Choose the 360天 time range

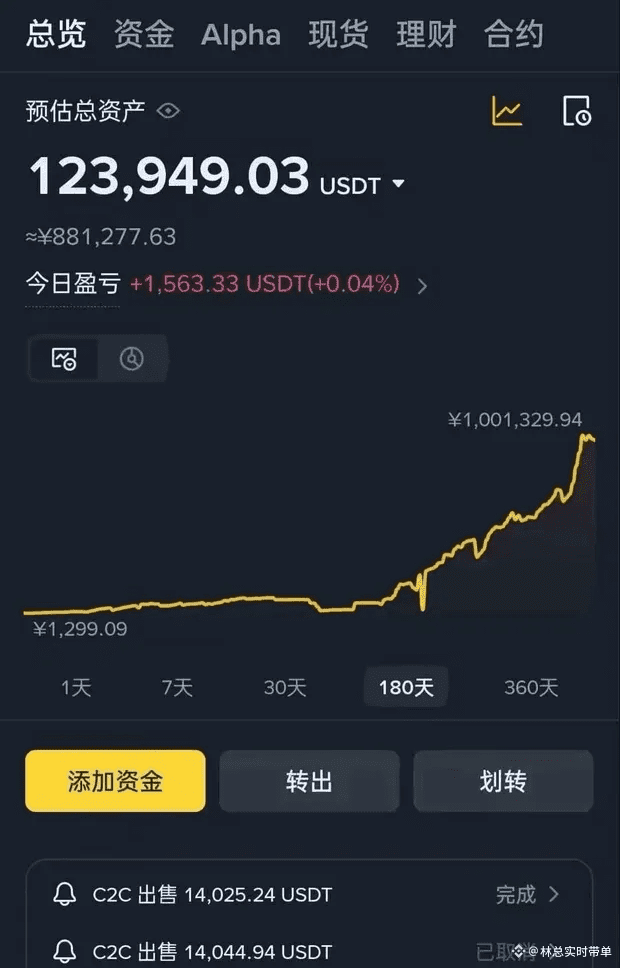[531, 687]
